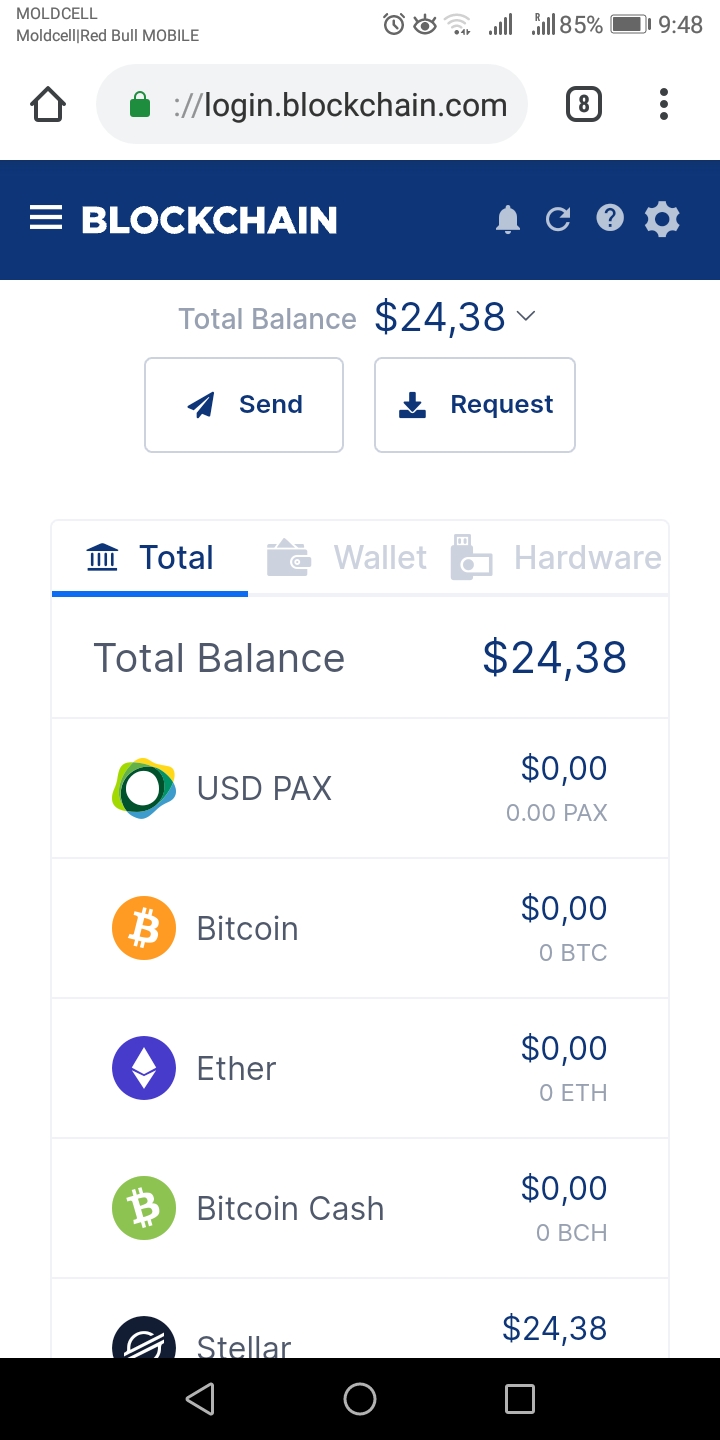Select the Total tab
This screenshot has width=720, height=1440.
[x=150, y=558]
